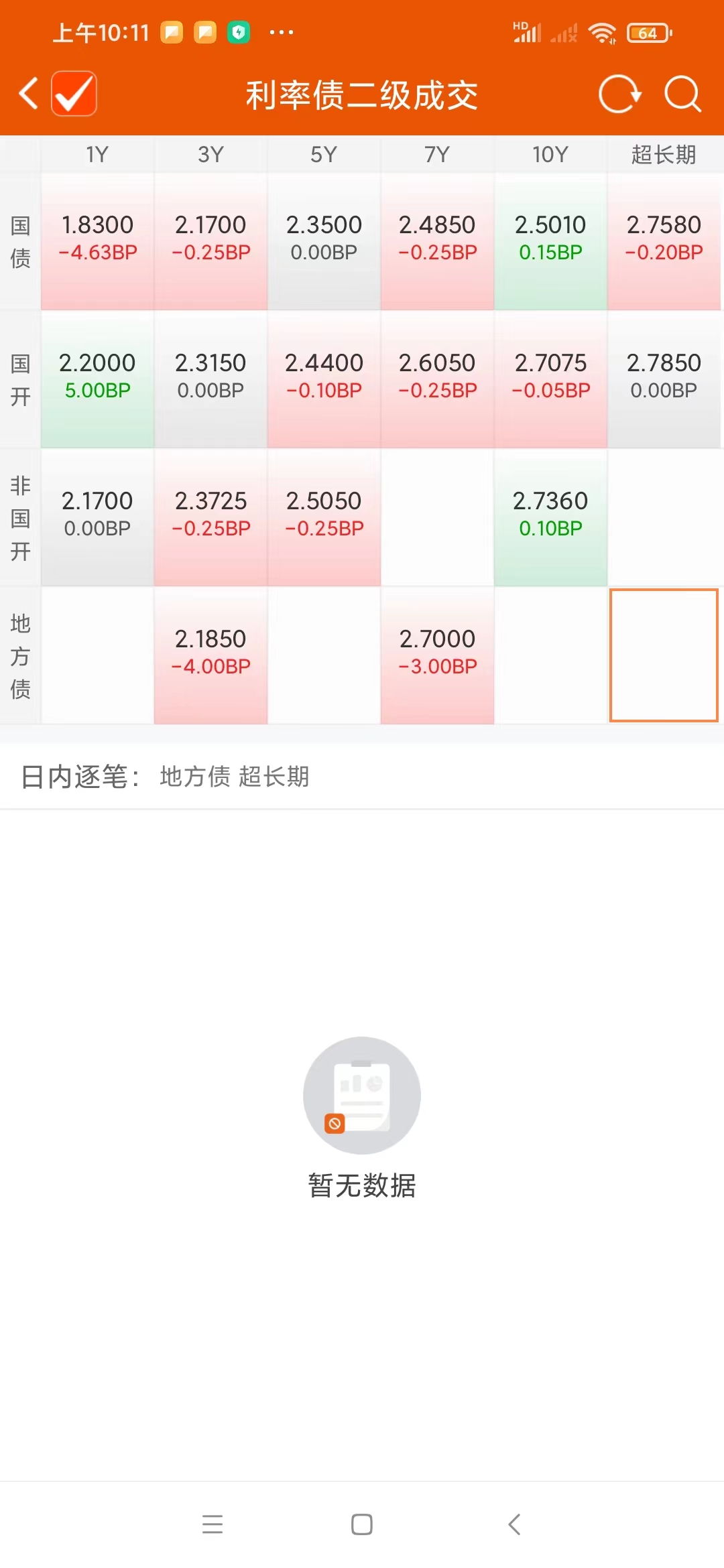Refresh the bond trading data
Screen dimensions: 724x1568
pos(619,93)
